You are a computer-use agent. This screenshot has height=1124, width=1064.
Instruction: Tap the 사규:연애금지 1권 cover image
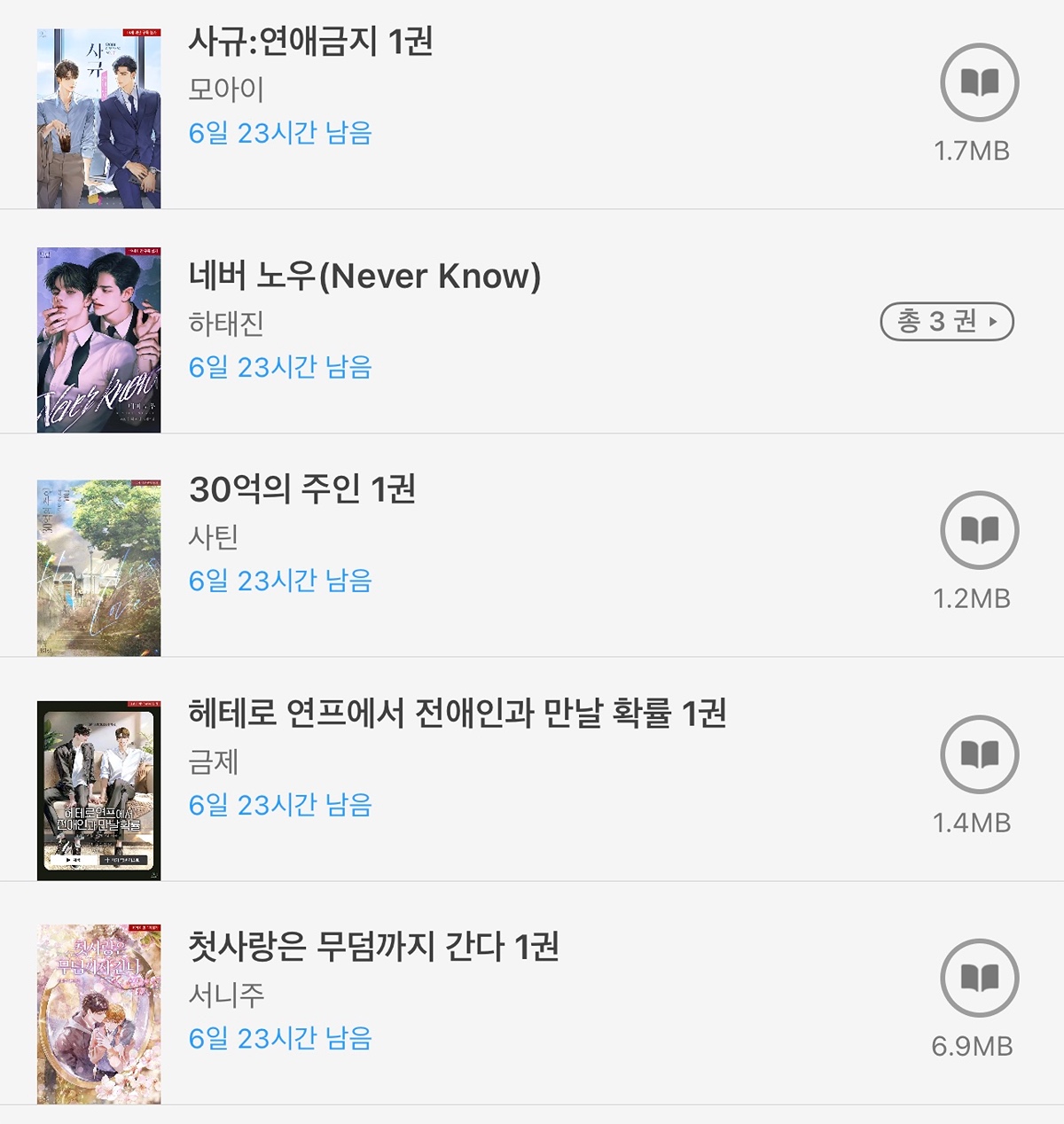(x=98, y=119)
